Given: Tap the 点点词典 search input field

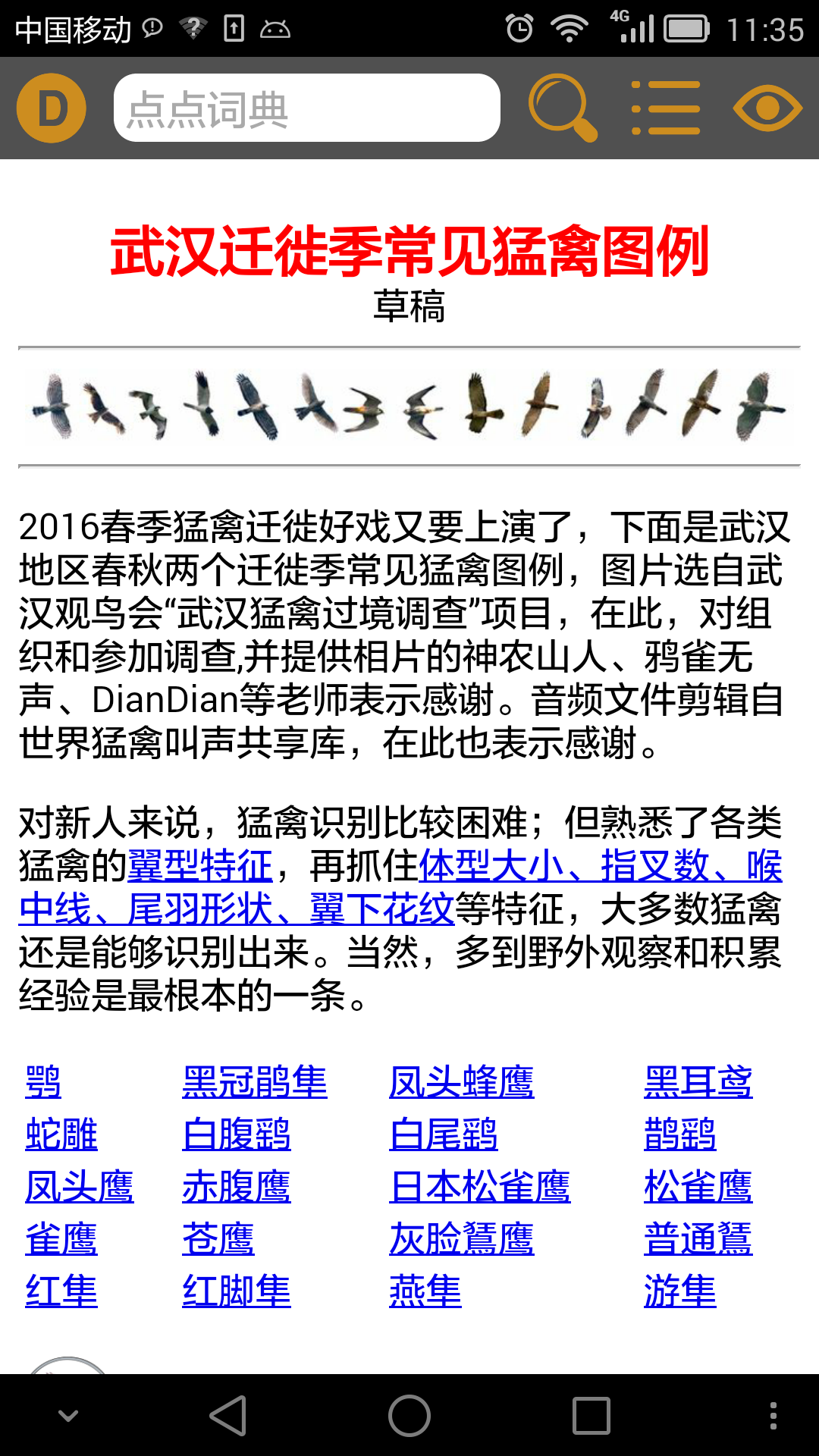Looking at the screenshot, I should [x=306, y=108].
